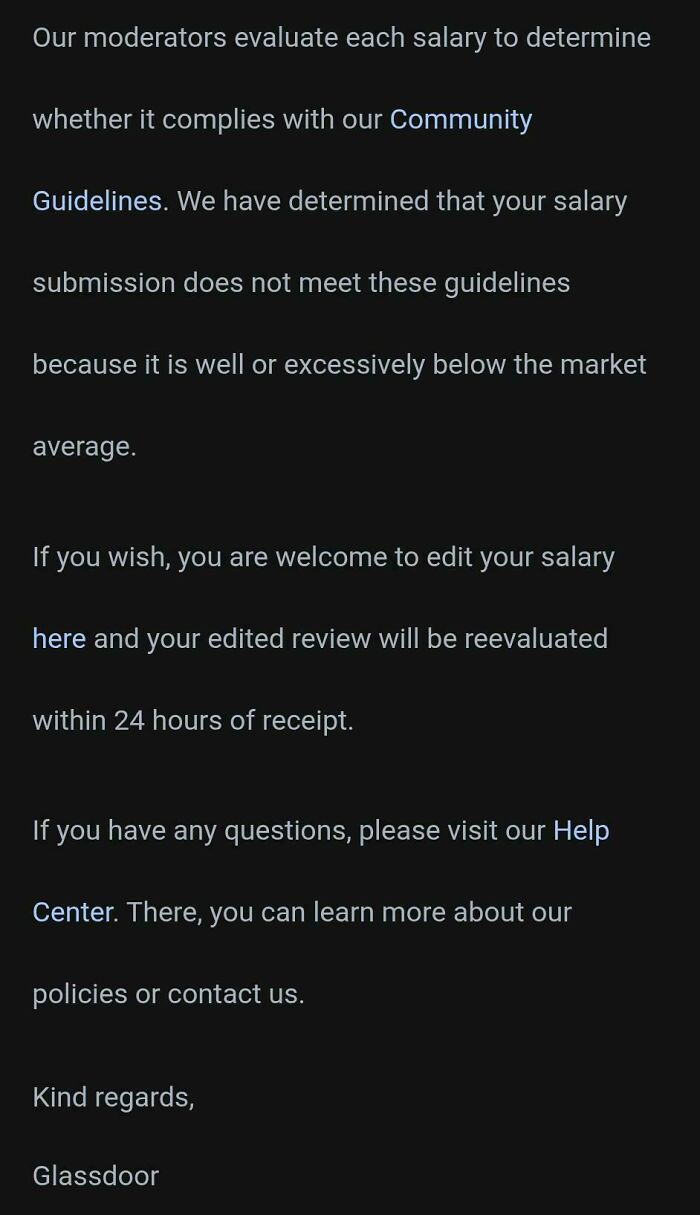This screenshot has width=700, height=1215.
Task: Visit the Help Center link
Action: pyautogui.click(x=581, y=830)
